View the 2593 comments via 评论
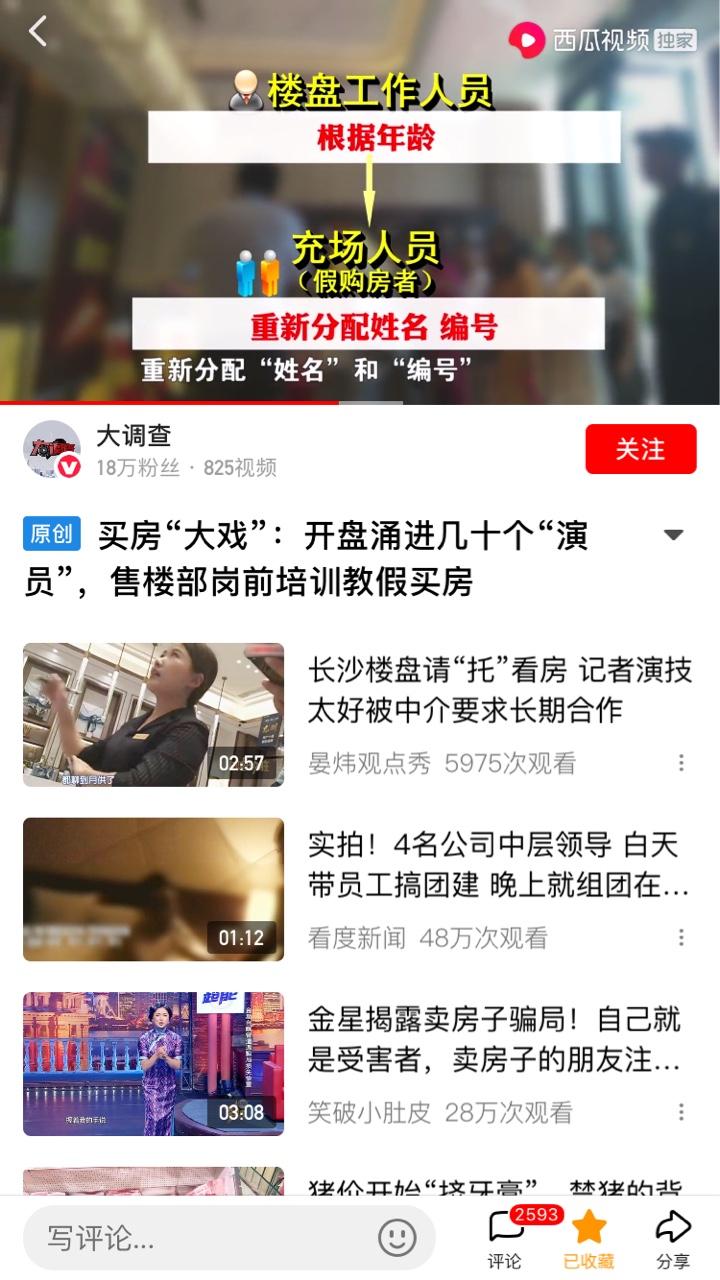720x1280 pixels. [x=505, y=1238]
